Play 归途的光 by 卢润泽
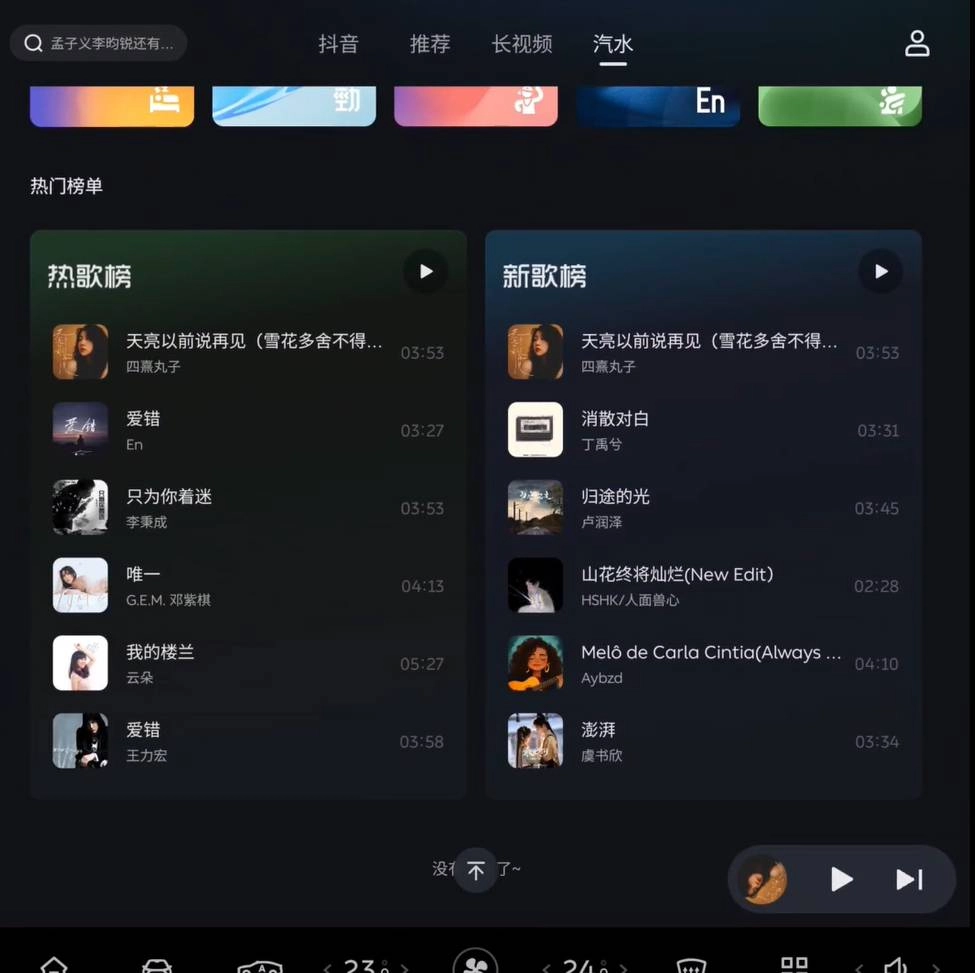This screenshot has height=973, width=975. (703, 508)
